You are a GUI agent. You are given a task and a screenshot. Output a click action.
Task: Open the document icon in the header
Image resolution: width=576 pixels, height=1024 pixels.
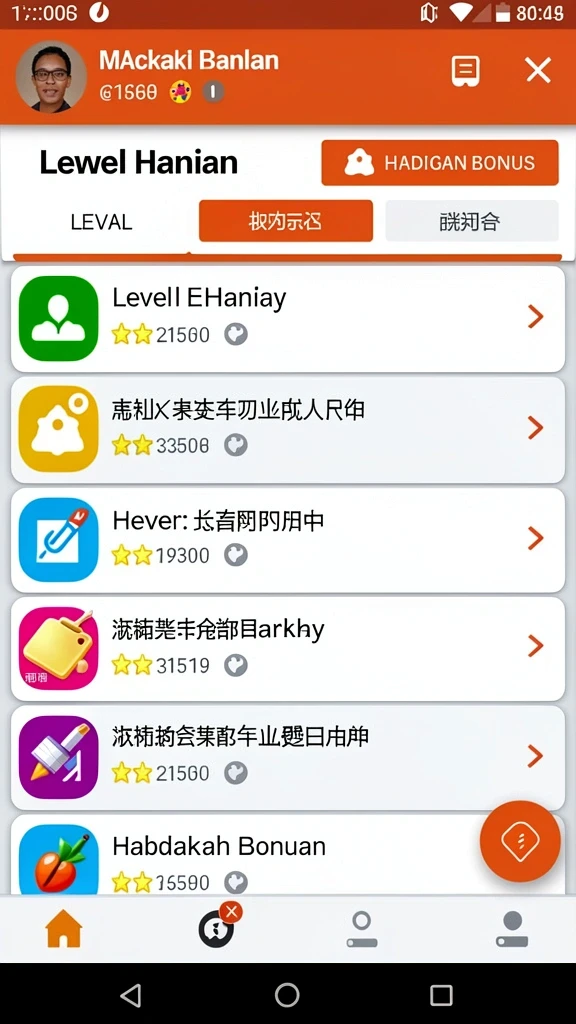pos(466,71)
